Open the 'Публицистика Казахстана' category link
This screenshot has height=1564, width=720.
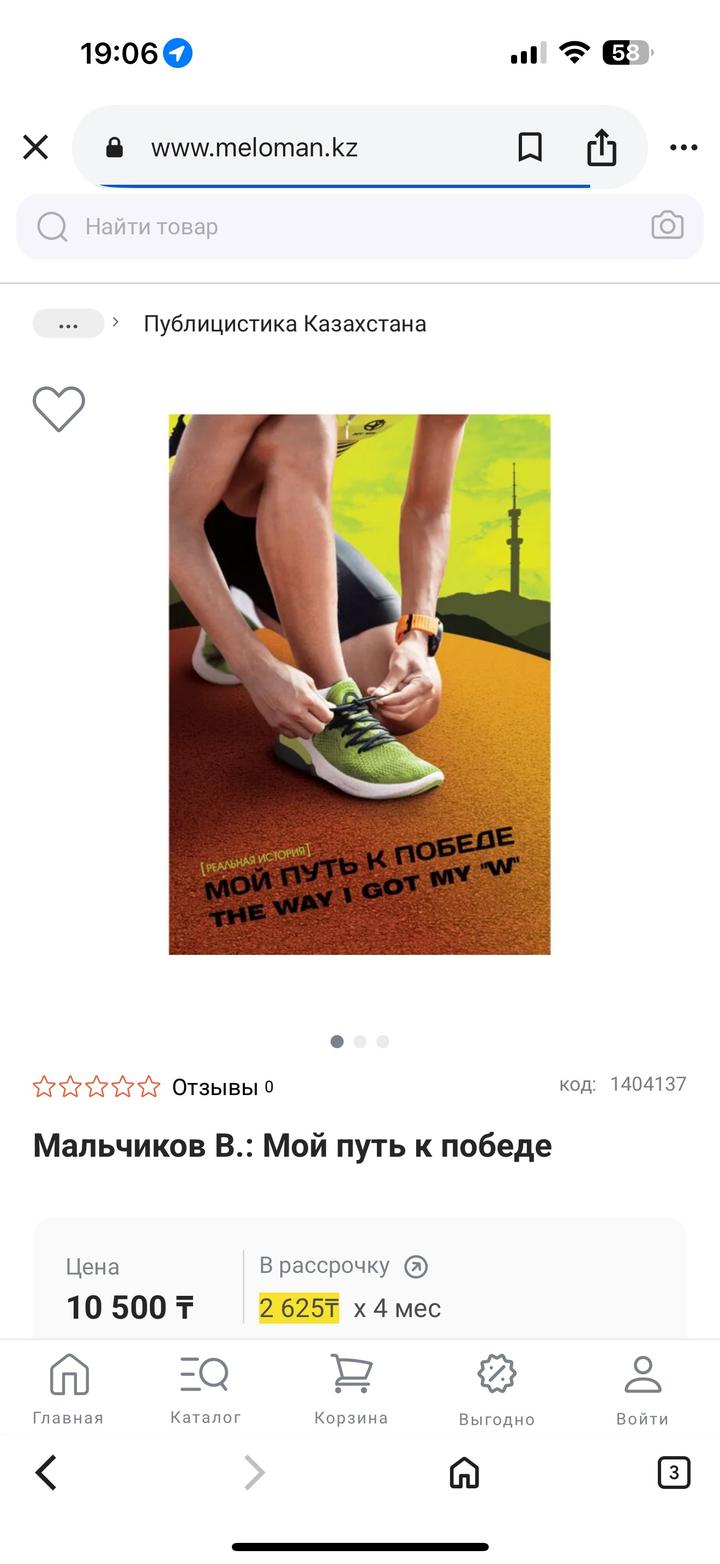coord(285,324)
